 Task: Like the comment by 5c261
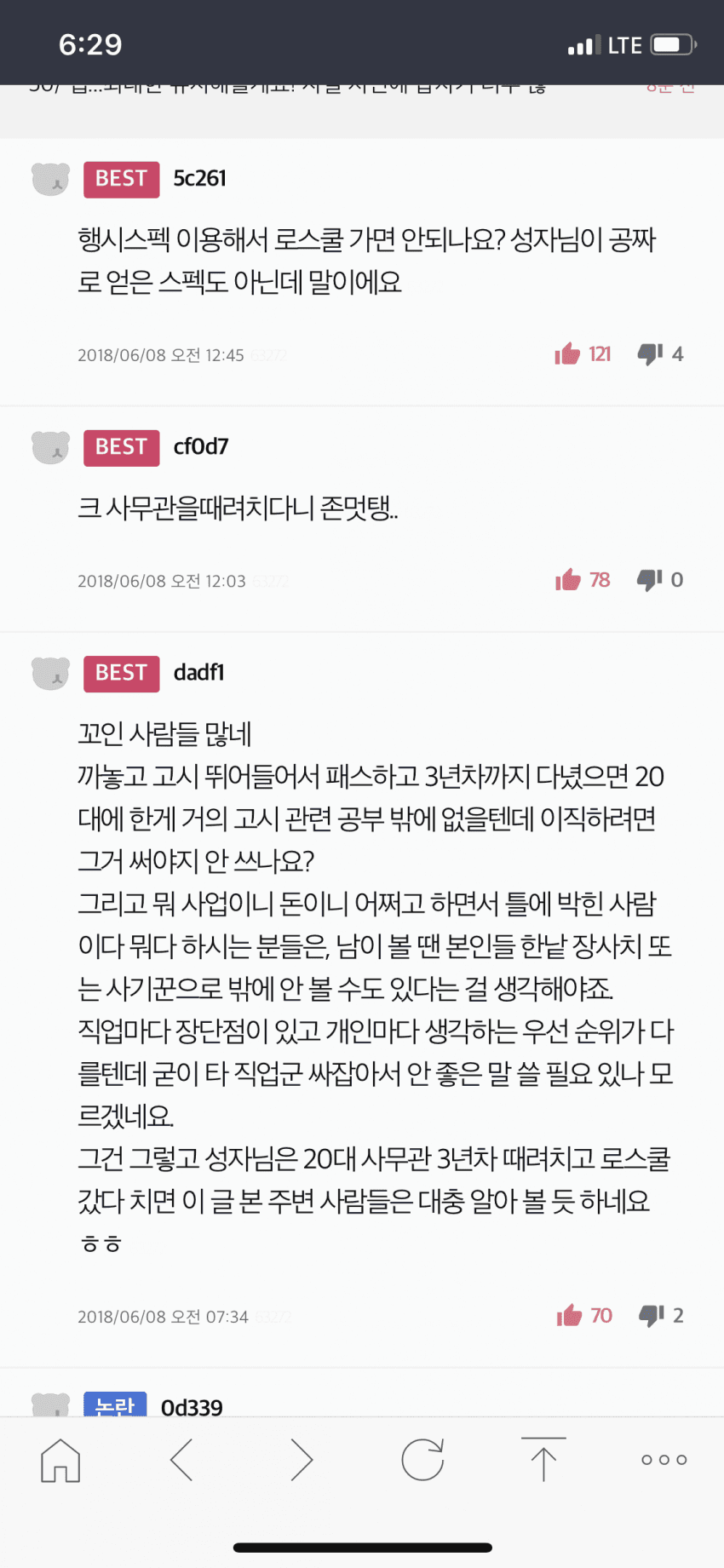pyautogui.click(x=568, y=353)
